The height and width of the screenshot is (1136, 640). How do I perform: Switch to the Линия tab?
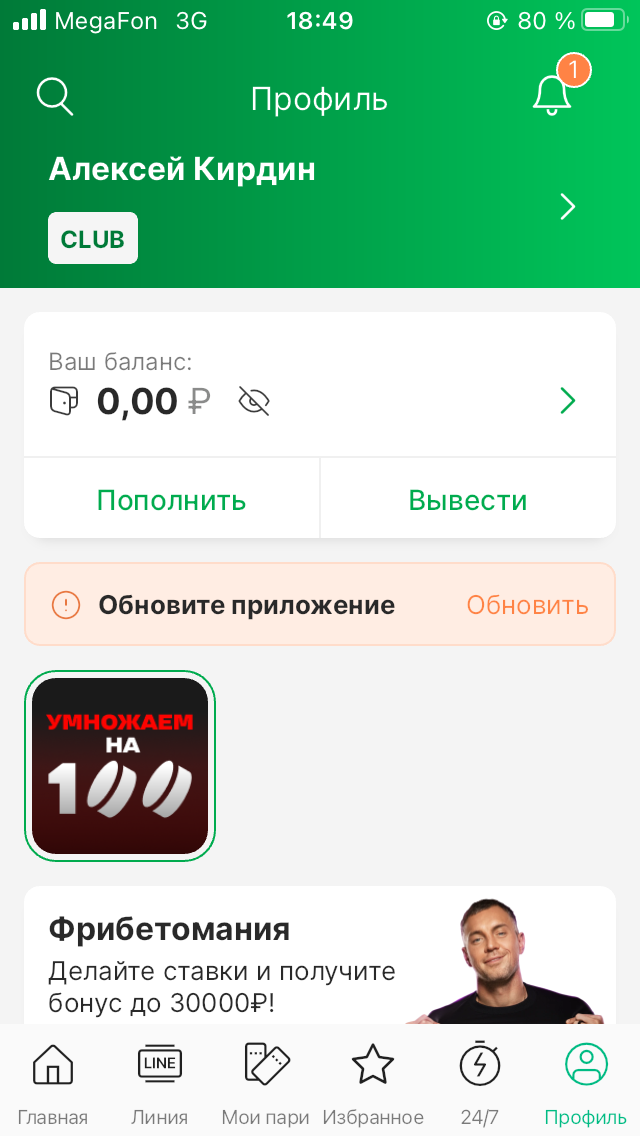click(160, 1081)
